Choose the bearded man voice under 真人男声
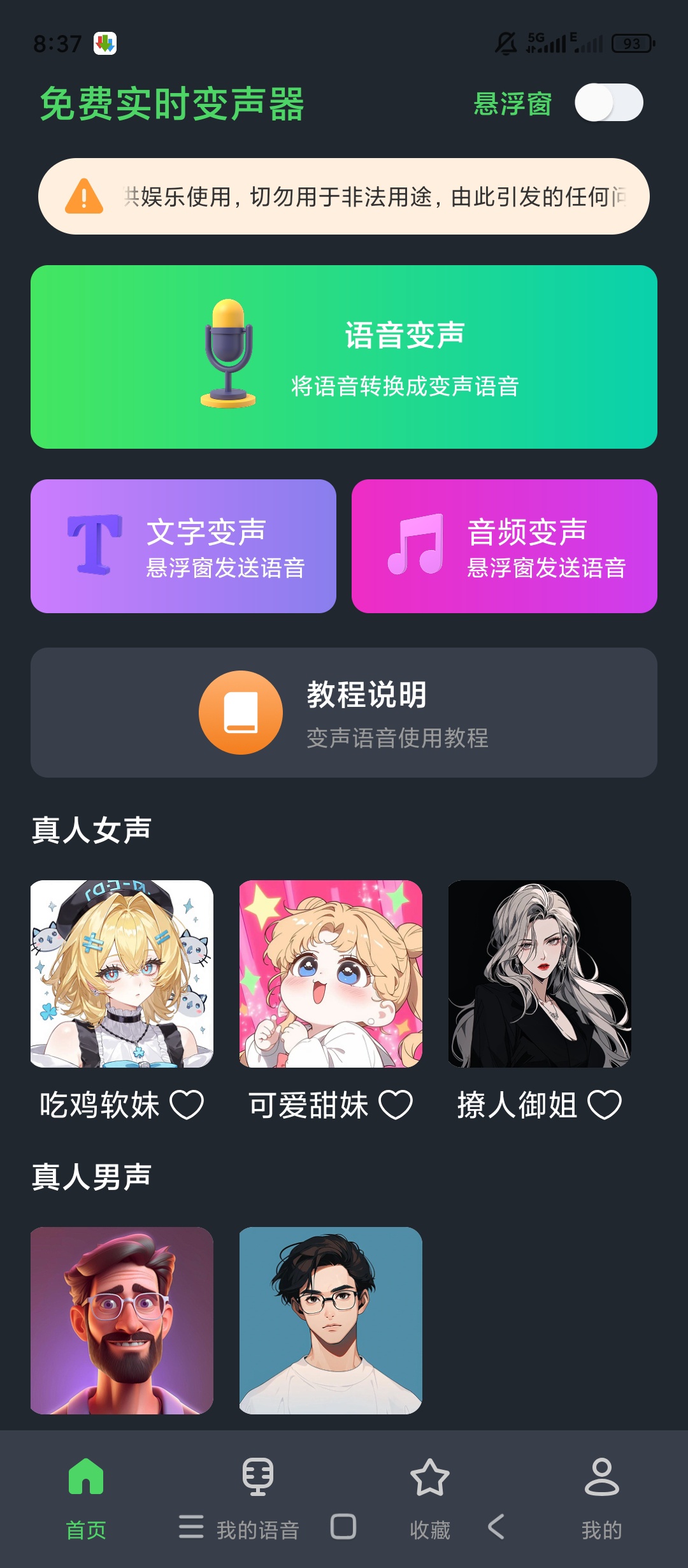The height and width of the screenshot is (1568, 688). 122,1321
